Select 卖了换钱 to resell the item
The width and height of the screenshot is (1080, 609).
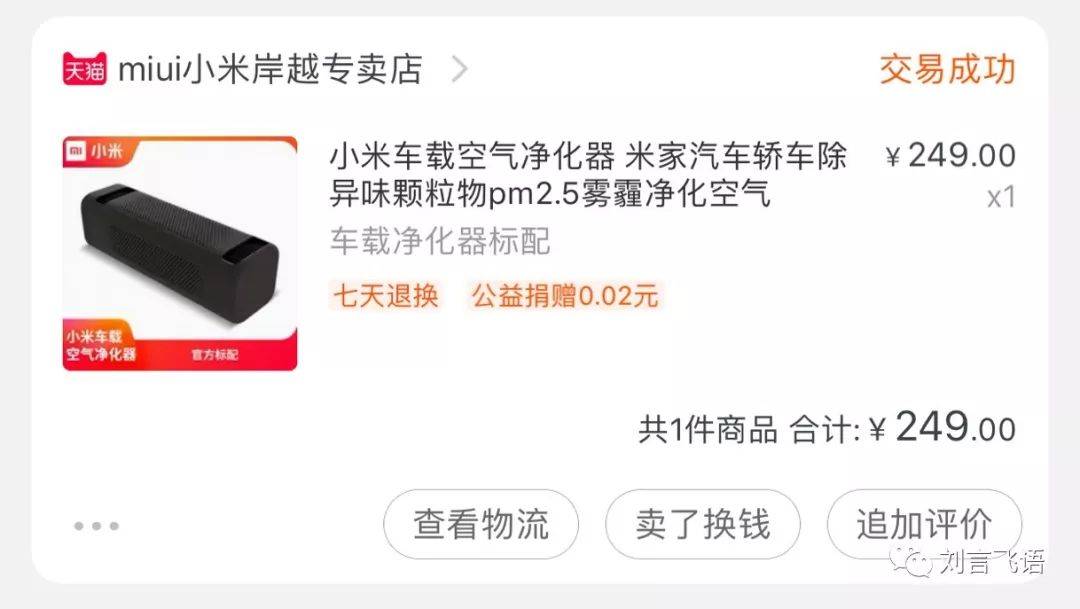click(703, 525)
